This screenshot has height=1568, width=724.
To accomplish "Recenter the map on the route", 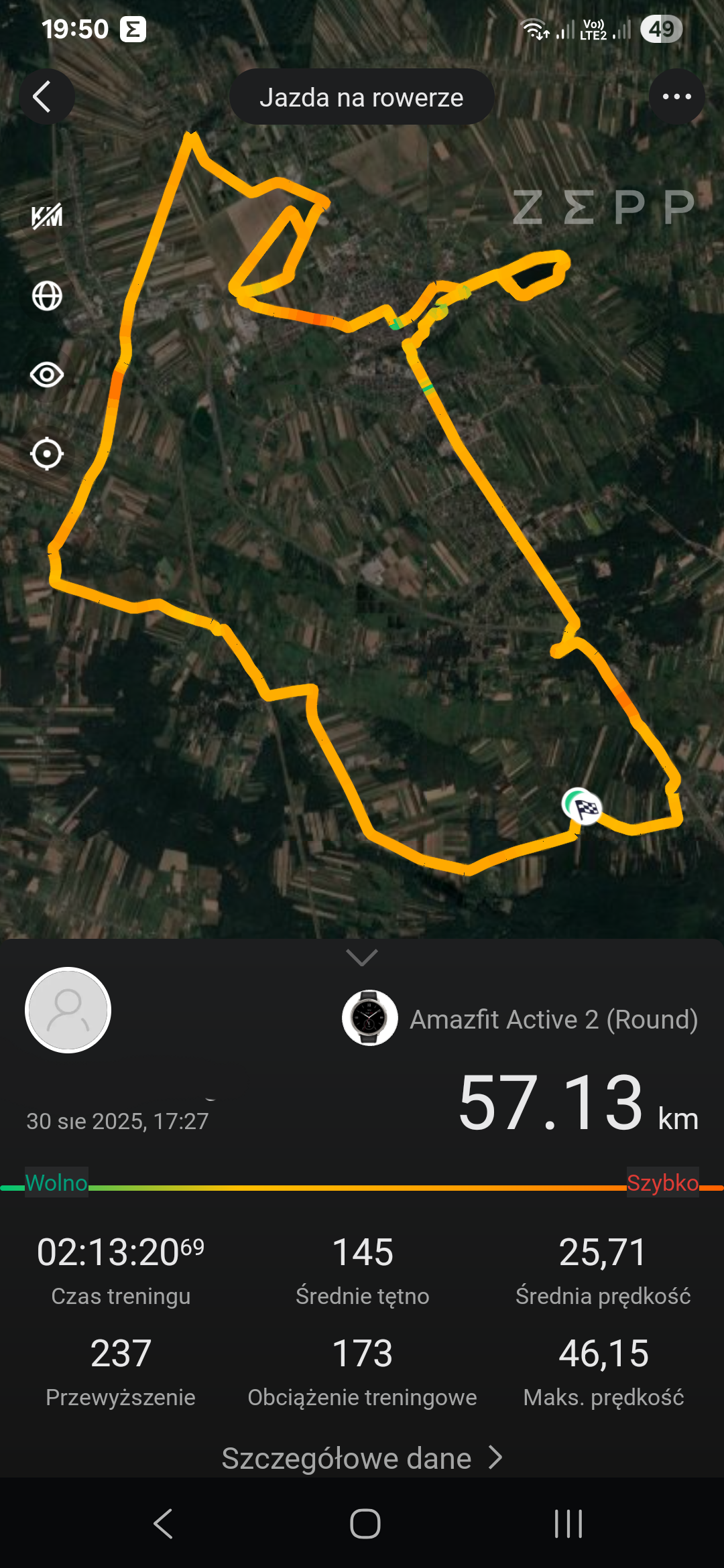I will [47, 454].
